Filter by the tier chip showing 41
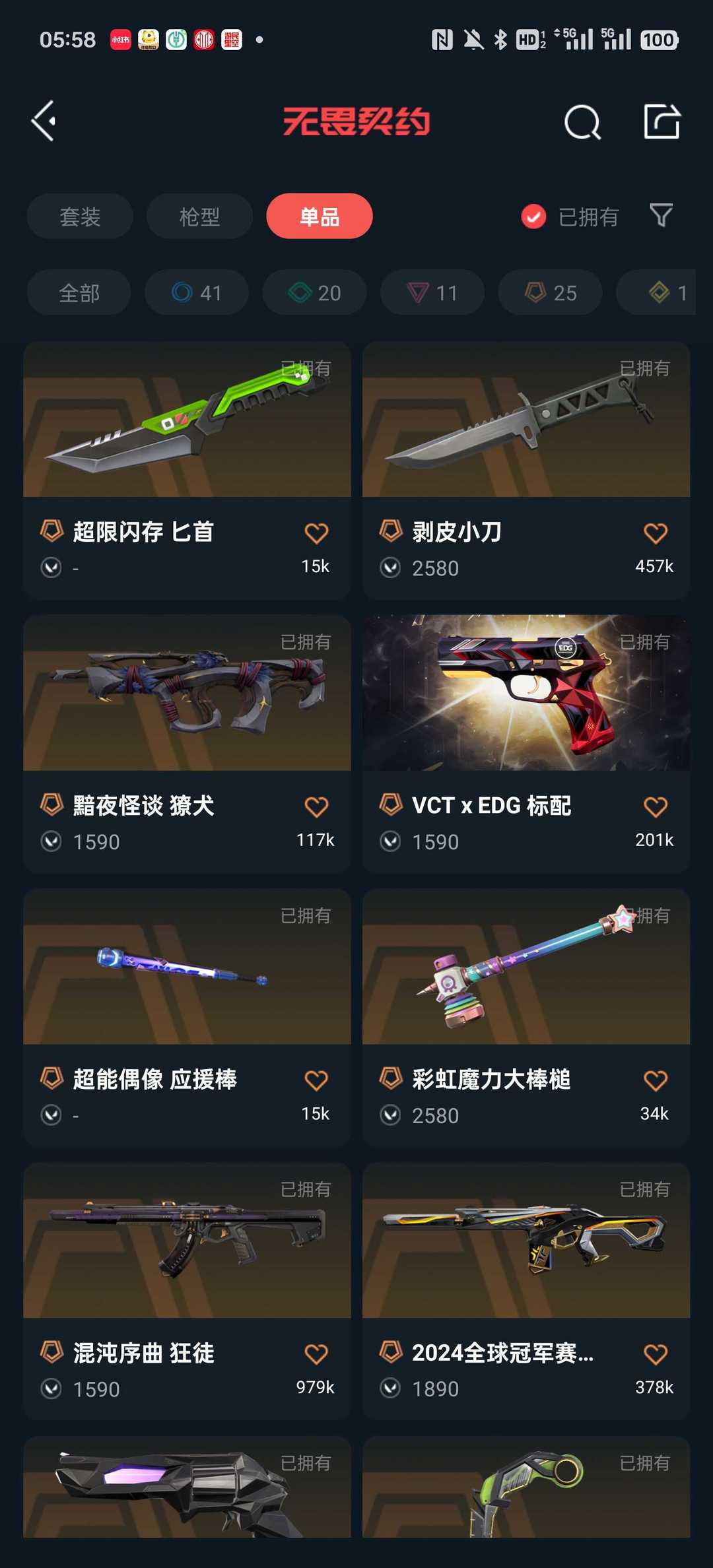The width and height of the screenshot is (713, 1568). pyautogui.click(x=197, y=292)
